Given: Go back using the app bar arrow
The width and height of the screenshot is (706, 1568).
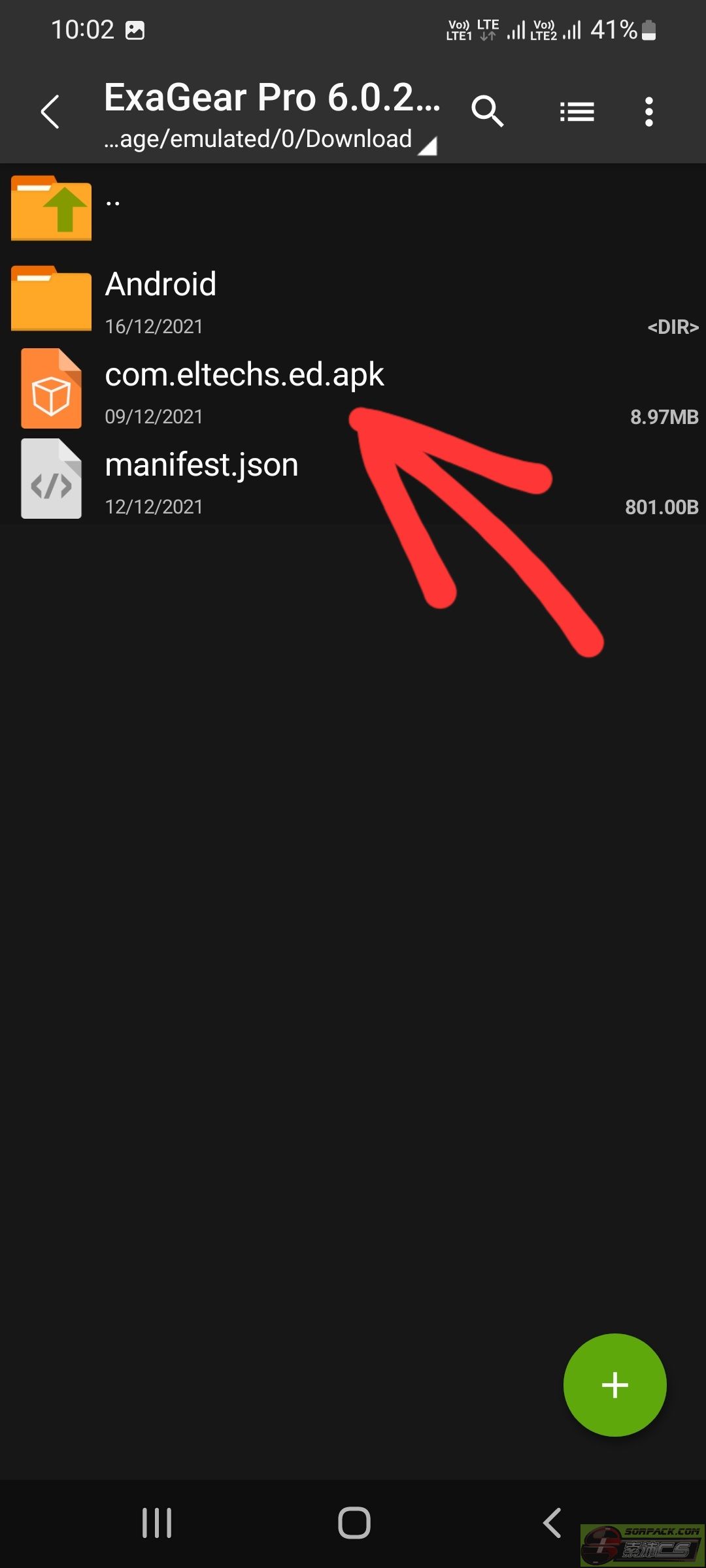Looking at the screenshot, I should 50,112.
